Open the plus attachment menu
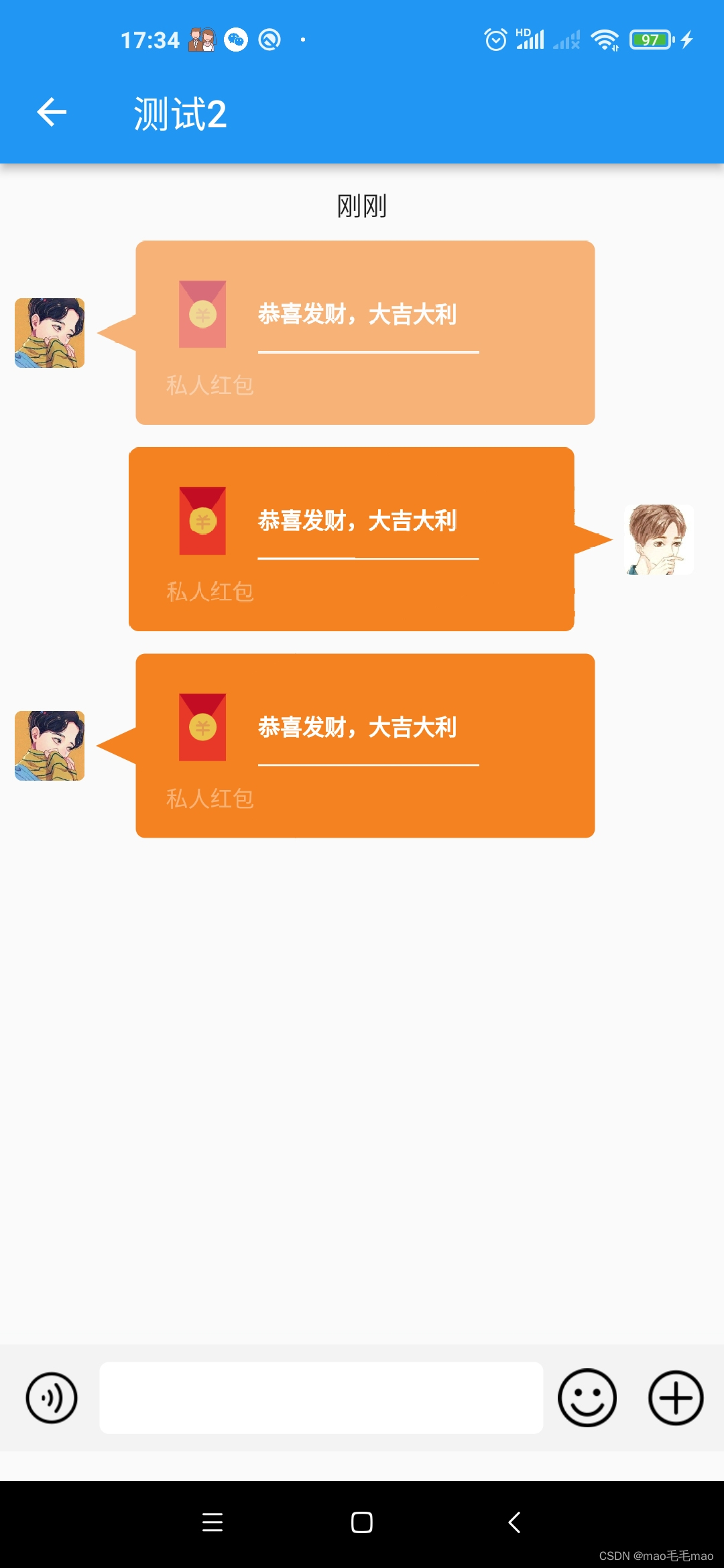 (x=675, y=1398)
